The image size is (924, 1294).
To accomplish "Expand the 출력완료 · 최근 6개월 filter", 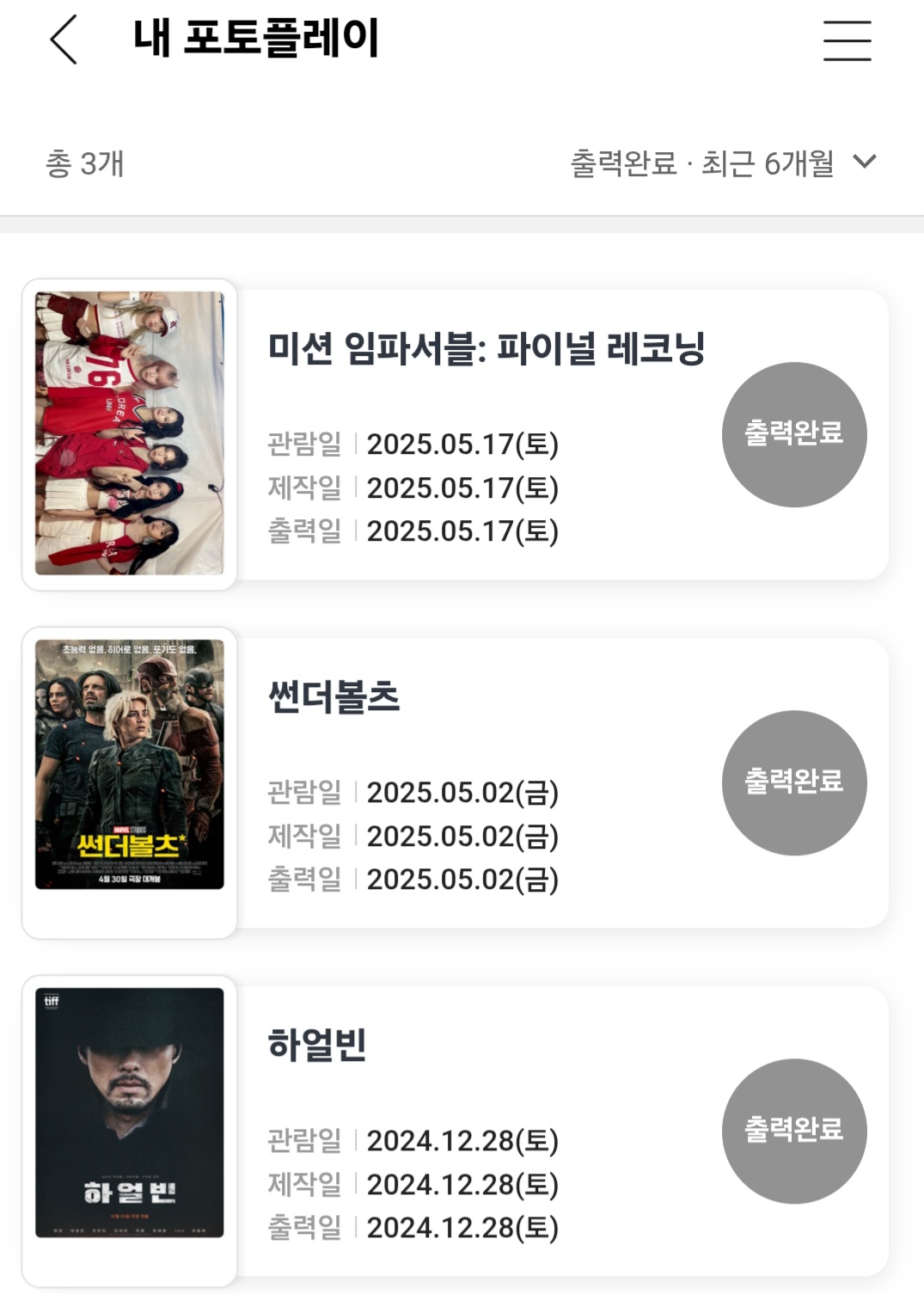I will pos(724,163).
